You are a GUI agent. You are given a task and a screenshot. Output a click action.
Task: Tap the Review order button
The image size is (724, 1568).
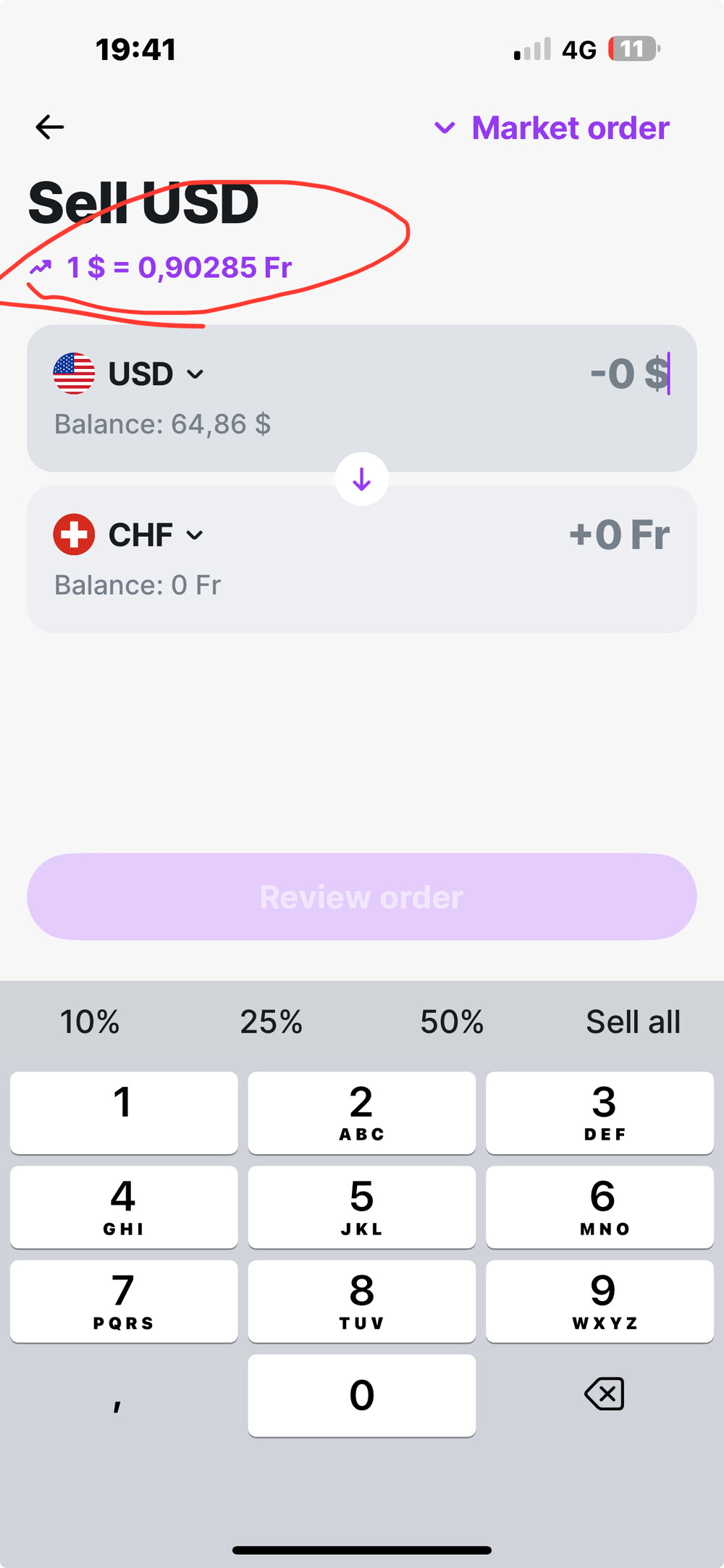(362, 897)
